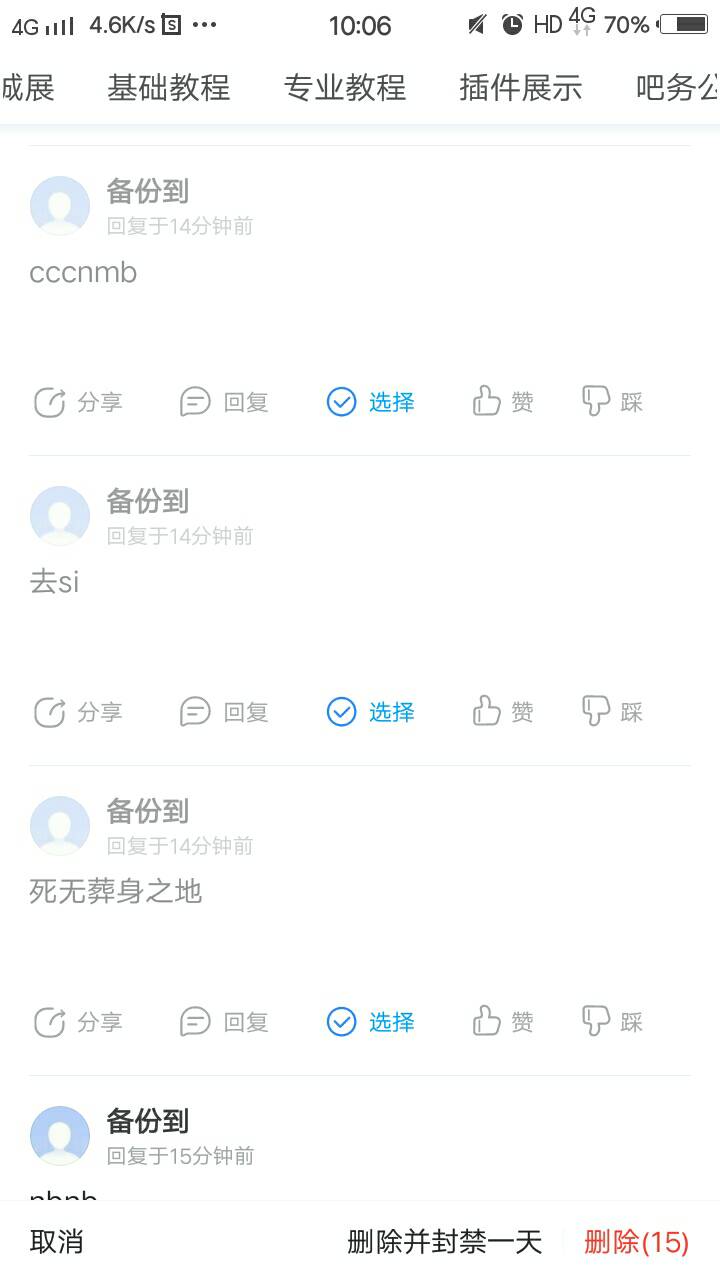The height and width of the screenshot is (1280, 720).
Task: Switch to the 基础教程 tab
Action: (168, 88)
